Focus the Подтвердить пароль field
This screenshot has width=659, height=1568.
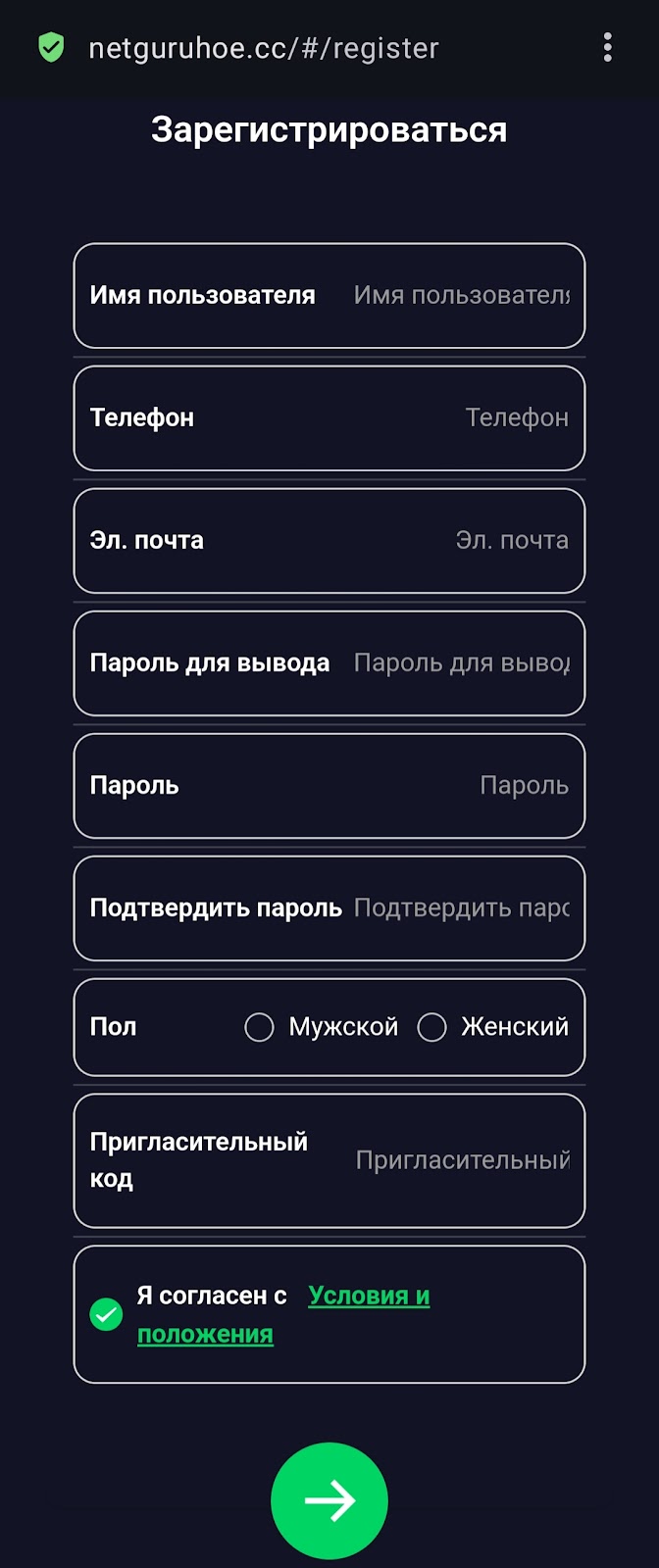[x=461, y=907]
